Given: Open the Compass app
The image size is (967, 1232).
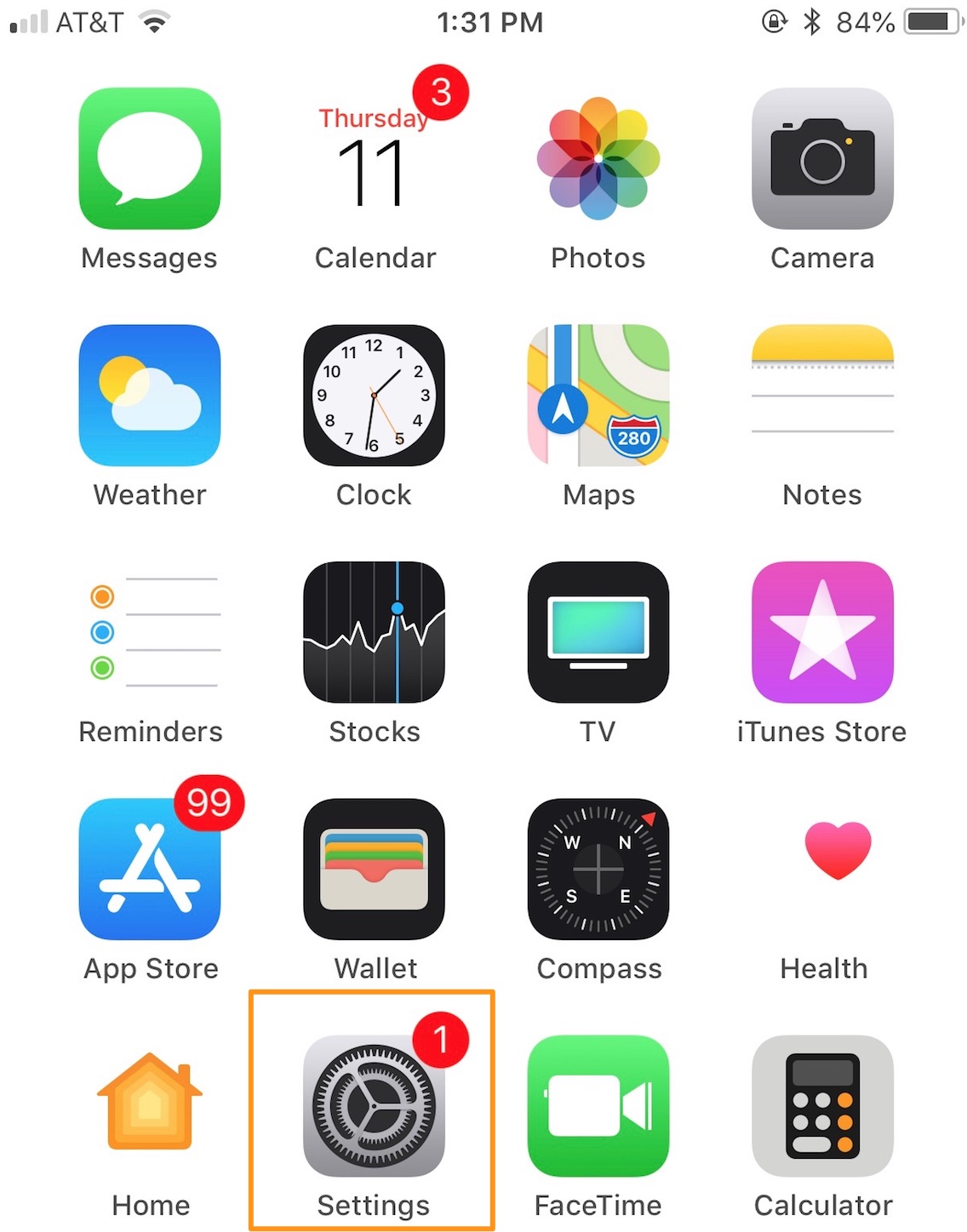Looking at the screenshot, I should [598, 869].
